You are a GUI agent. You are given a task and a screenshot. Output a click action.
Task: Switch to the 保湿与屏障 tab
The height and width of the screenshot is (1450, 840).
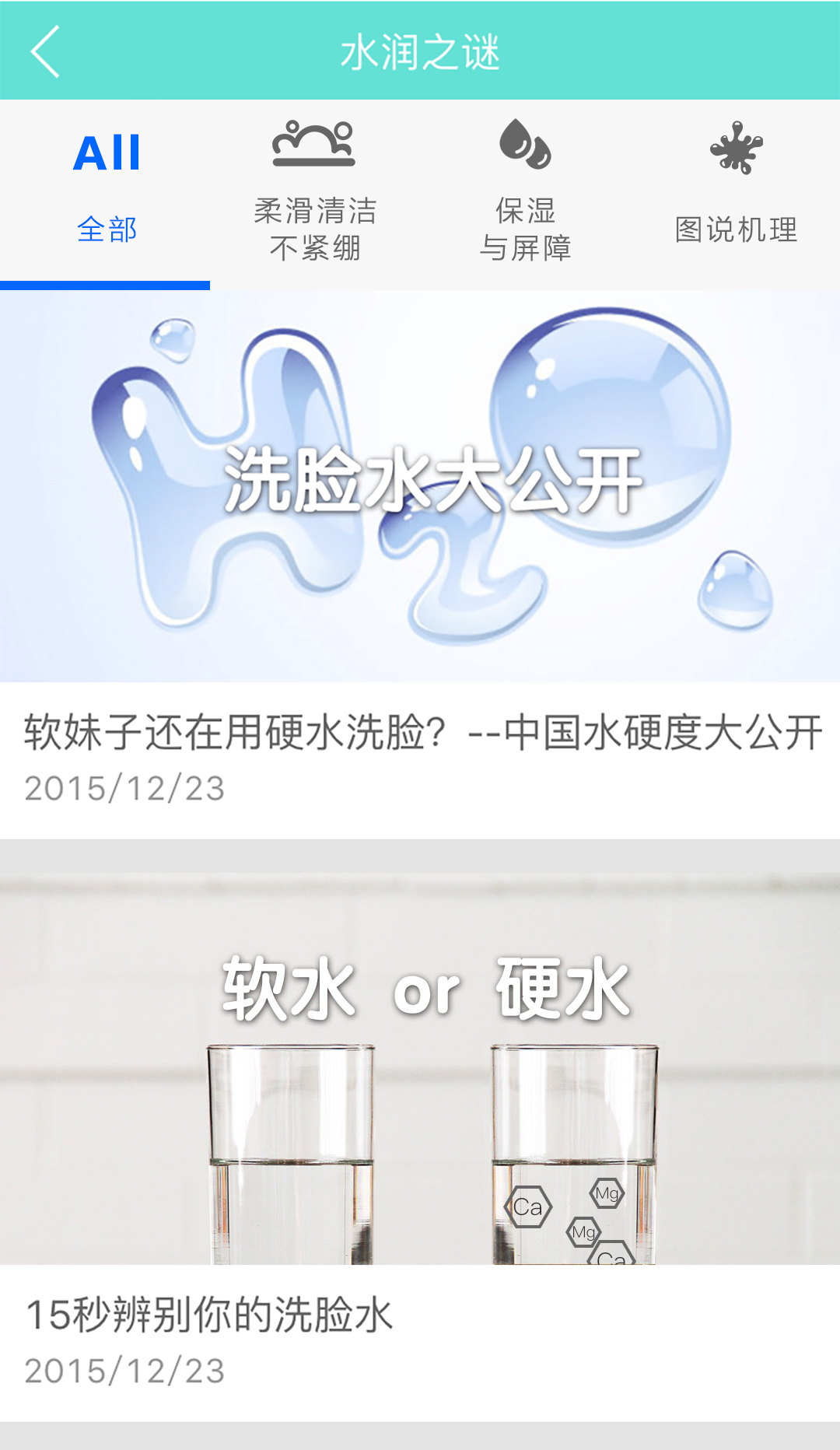(525, 191)
